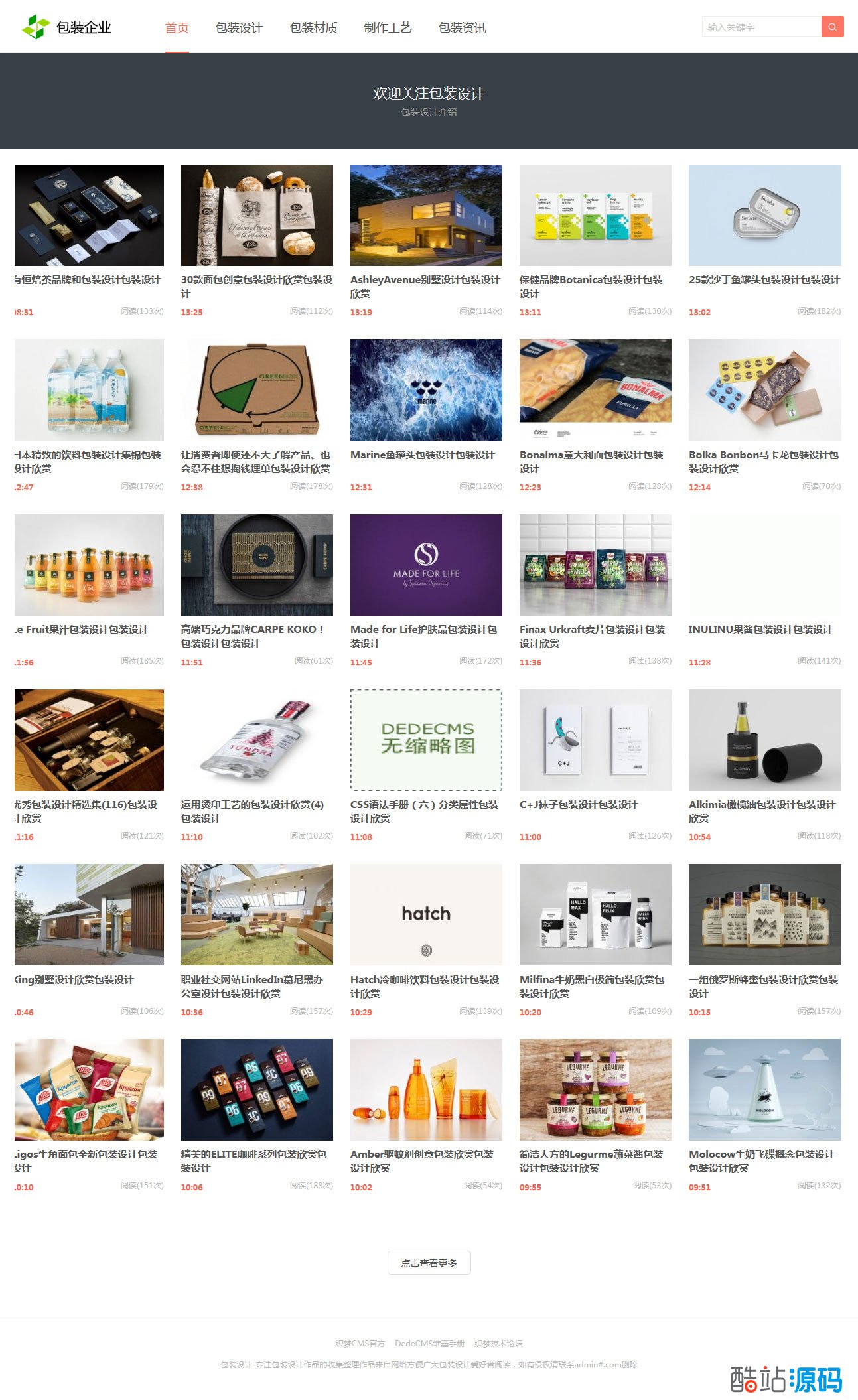Visit the 织梦技术论坛 footer link
This screenshot has width=858, height=1400.
click(x=498, y=1343)
